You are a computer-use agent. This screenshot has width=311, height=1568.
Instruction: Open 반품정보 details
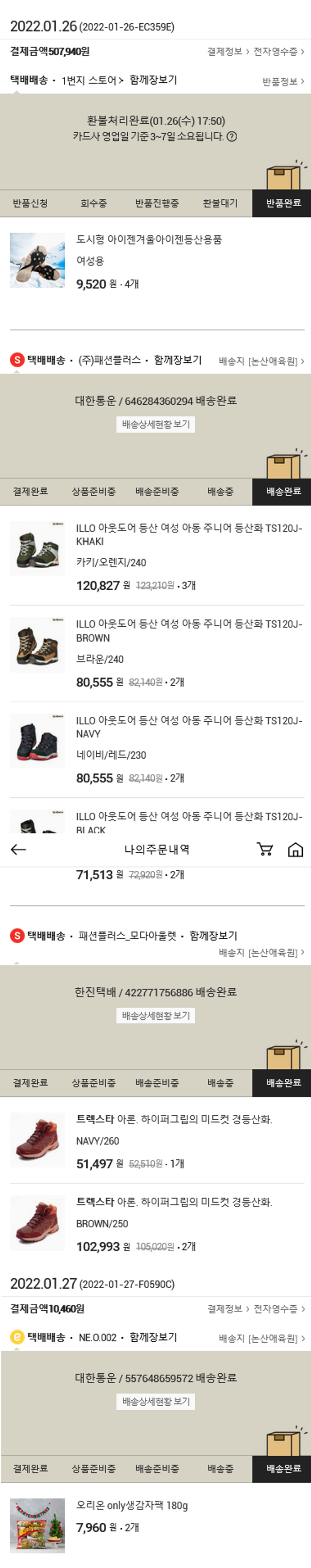(x=283, y=82)
